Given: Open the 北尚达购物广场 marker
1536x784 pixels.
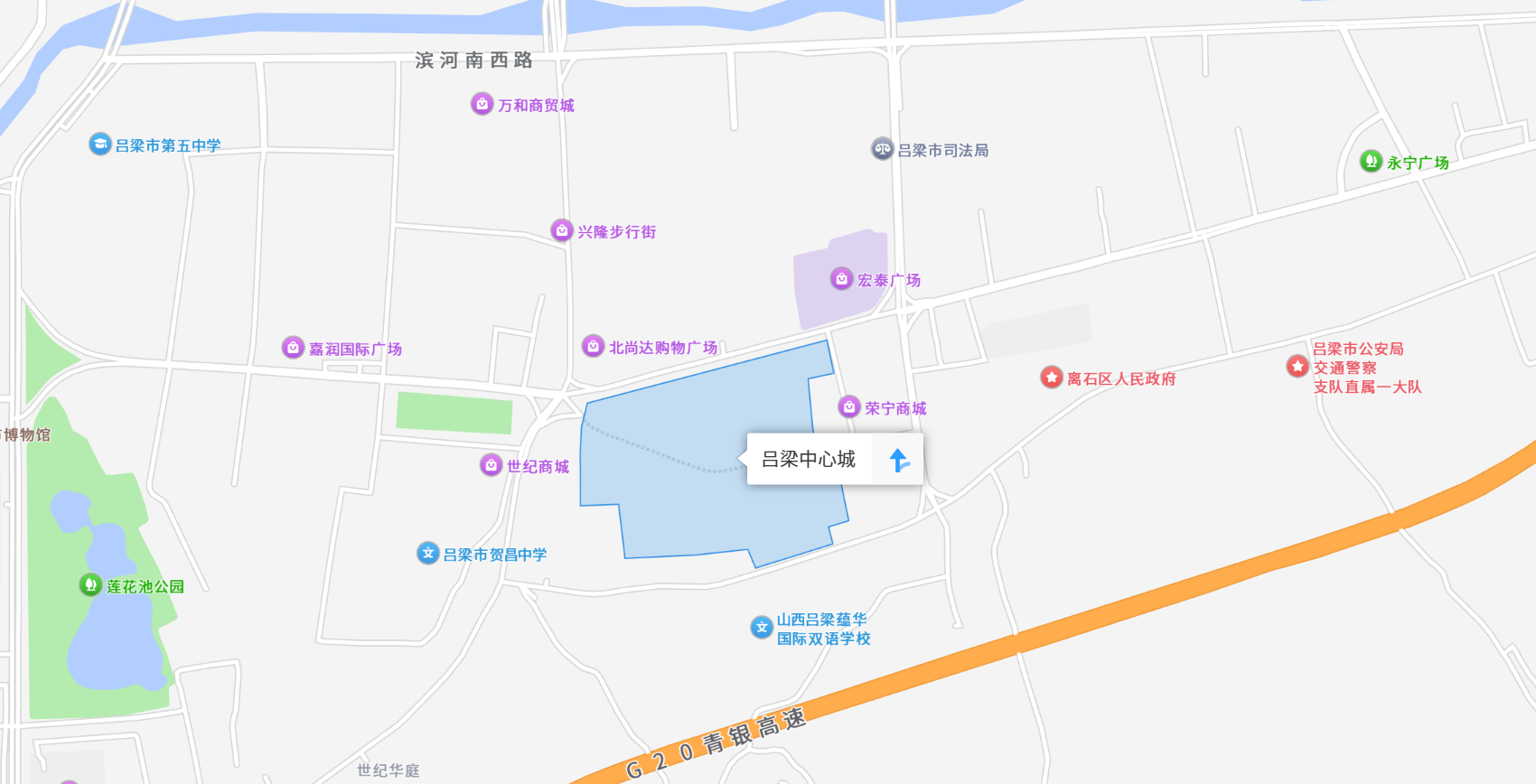Looking at the screenshot, I should click(x=593, y=346).
